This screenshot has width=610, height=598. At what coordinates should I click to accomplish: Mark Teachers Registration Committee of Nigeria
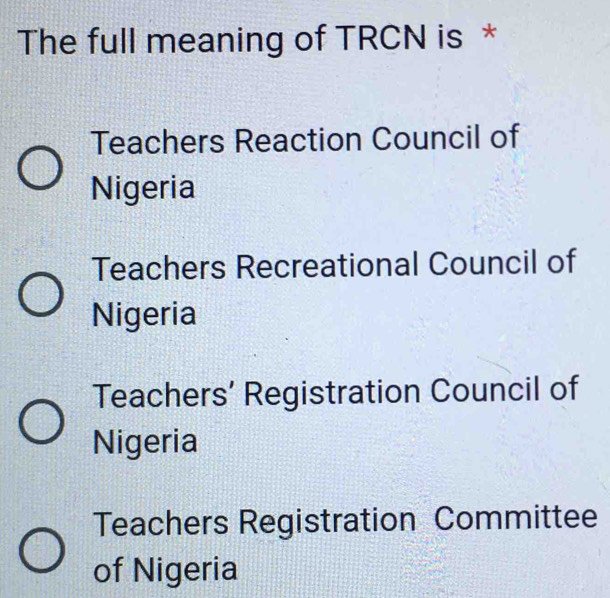click(x=43, y=551)
